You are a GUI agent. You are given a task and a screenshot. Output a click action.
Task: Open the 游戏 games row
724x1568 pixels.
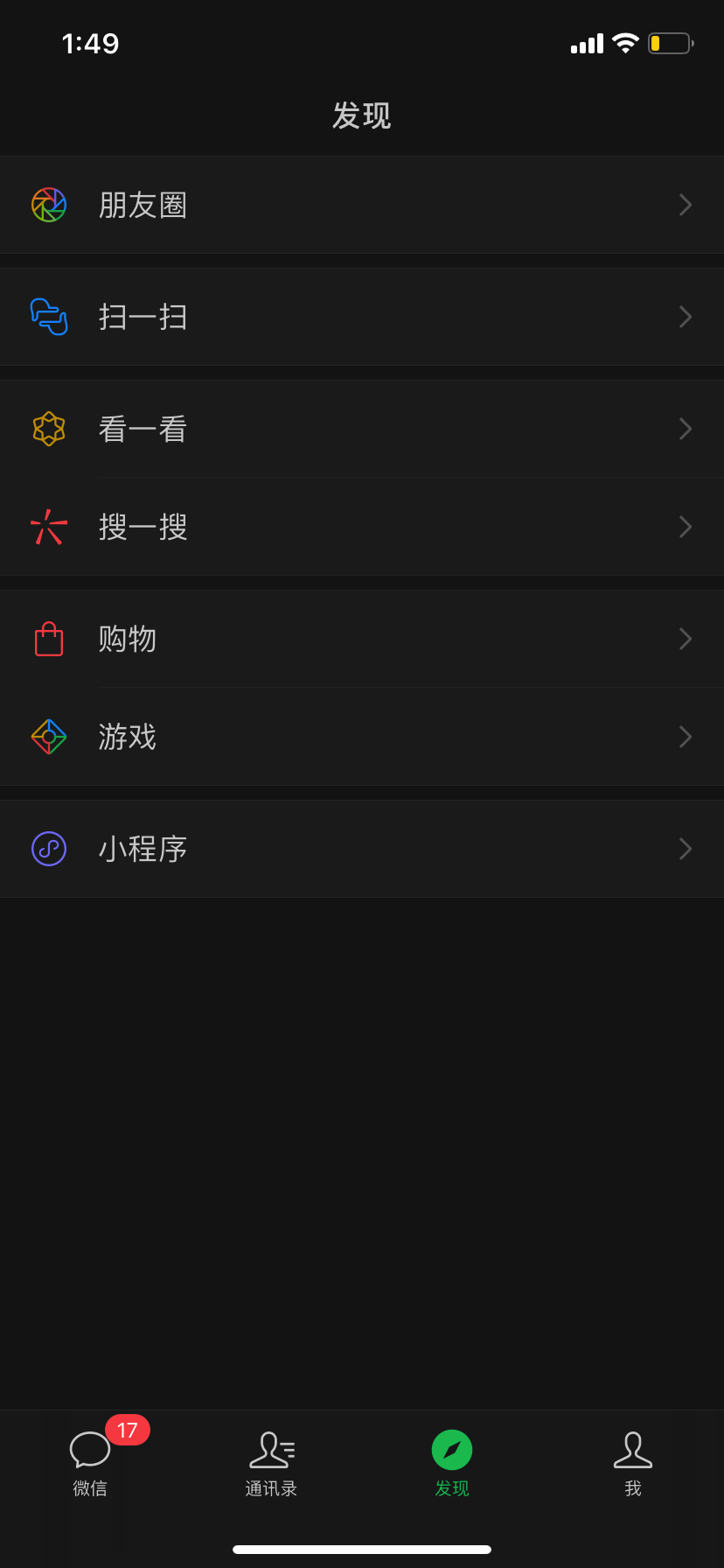361,737
